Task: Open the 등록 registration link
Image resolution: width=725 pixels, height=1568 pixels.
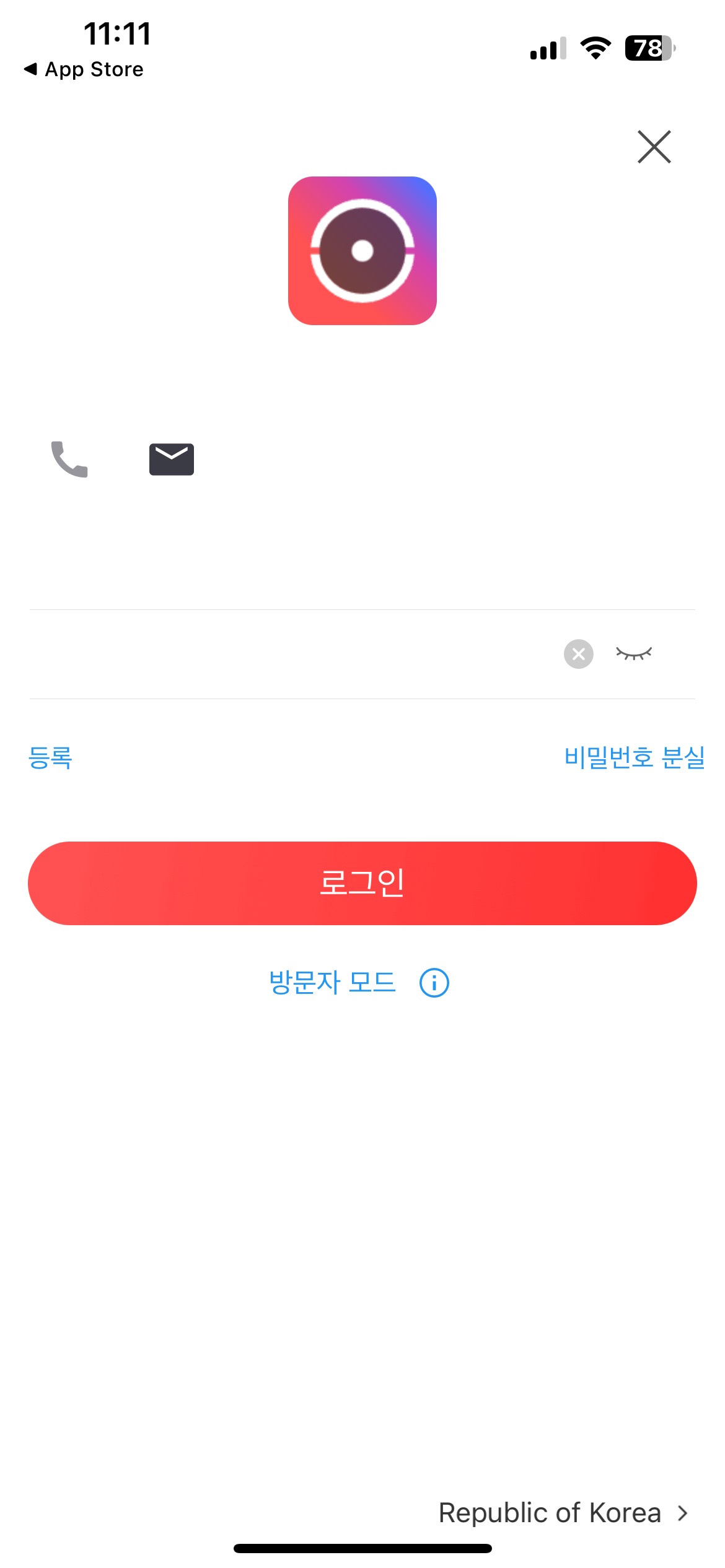Action: click(50, 757)
